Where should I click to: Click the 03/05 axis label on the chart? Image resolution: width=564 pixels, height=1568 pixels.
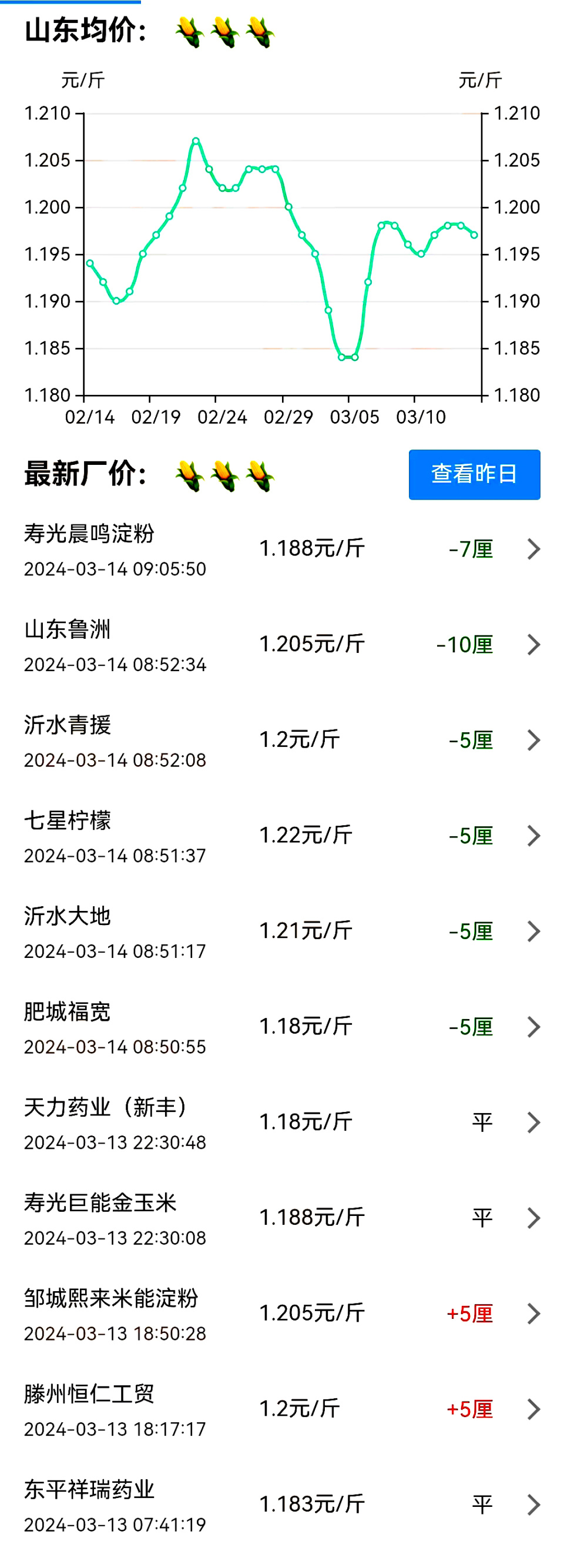point(356,418)
